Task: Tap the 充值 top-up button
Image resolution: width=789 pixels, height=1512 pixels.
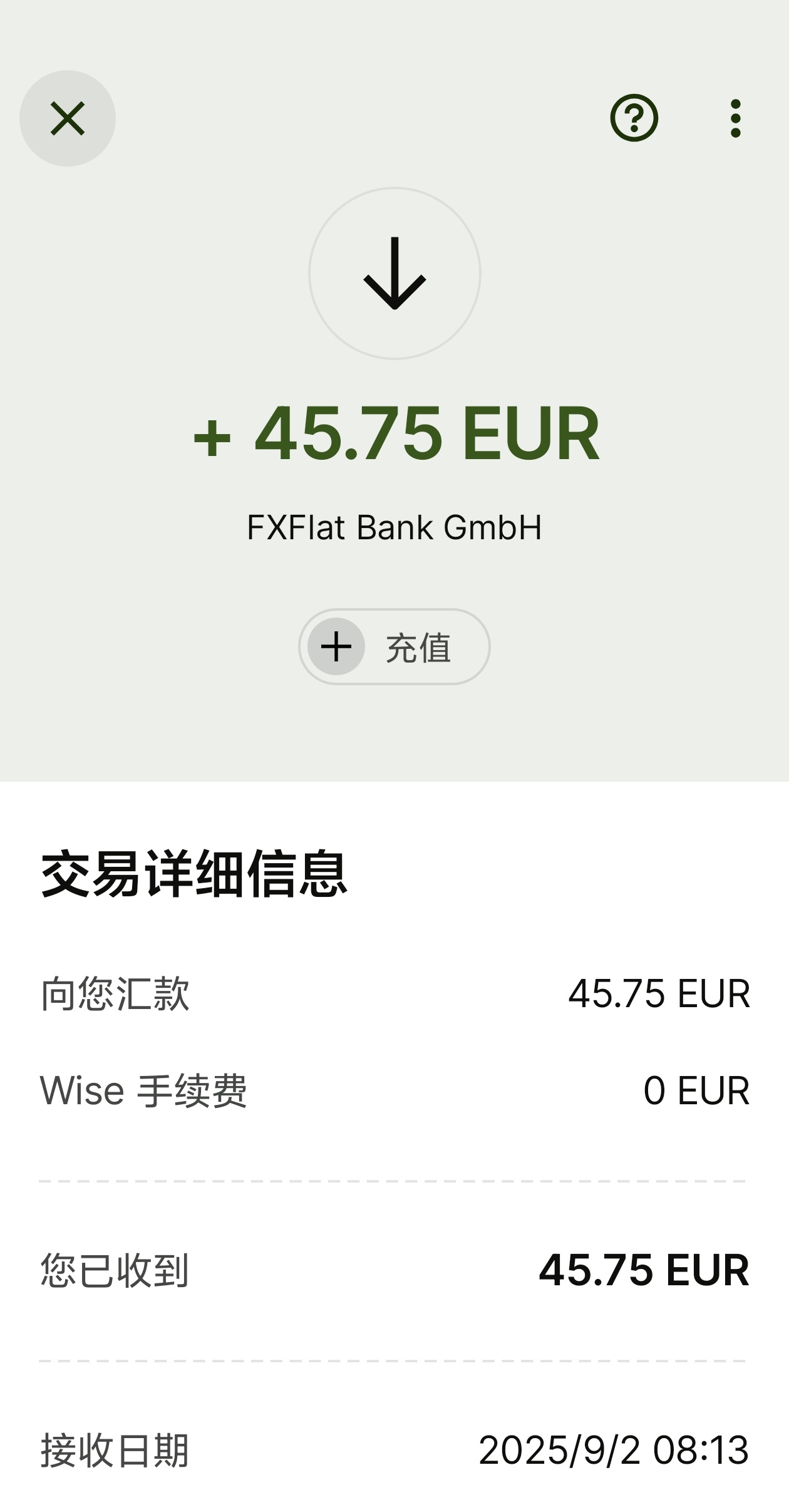Action: (394, 646)
